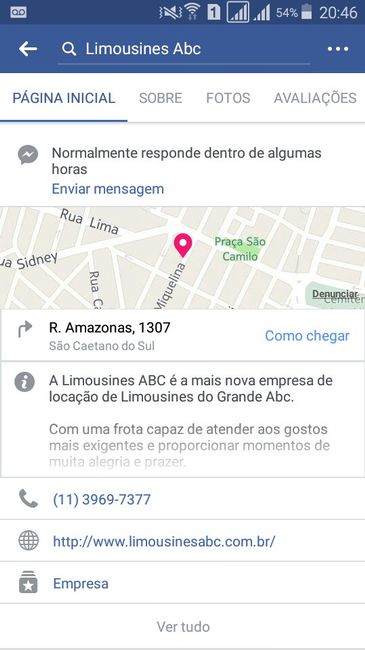Tap Enviar mensagem link
365x650 pixels.
[x=108, y=189]
